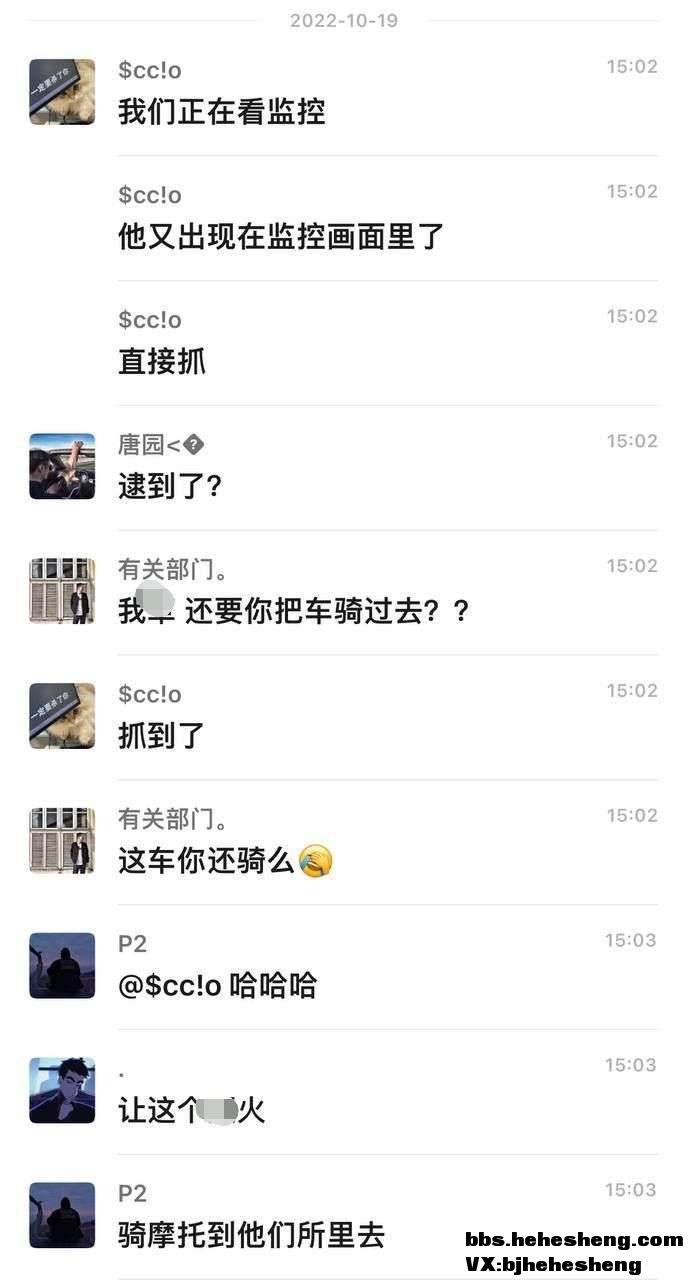View 唐园's profile picture

[62, 466]
